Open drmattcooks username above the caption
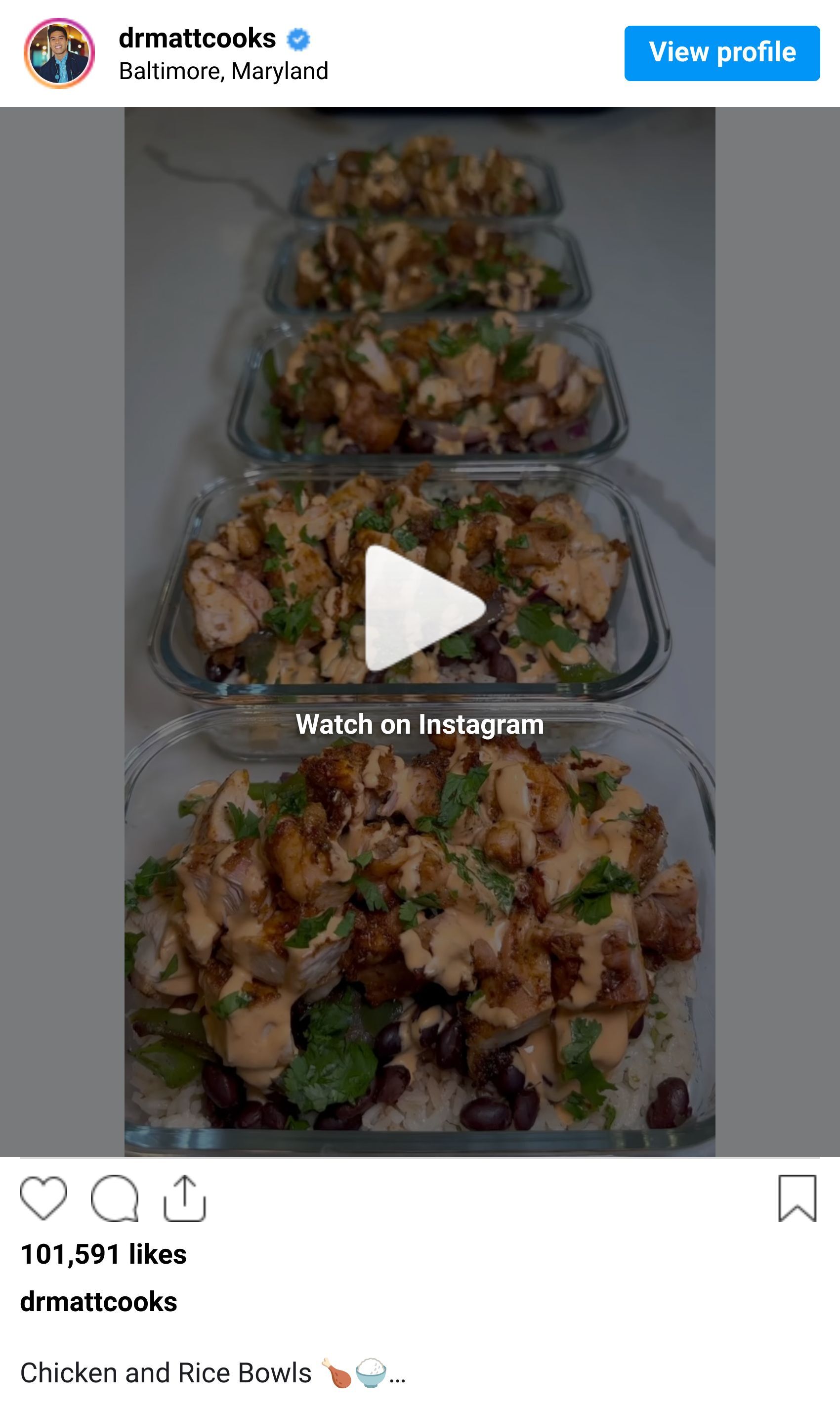 pyautogui.click(x=98, y=1302)
